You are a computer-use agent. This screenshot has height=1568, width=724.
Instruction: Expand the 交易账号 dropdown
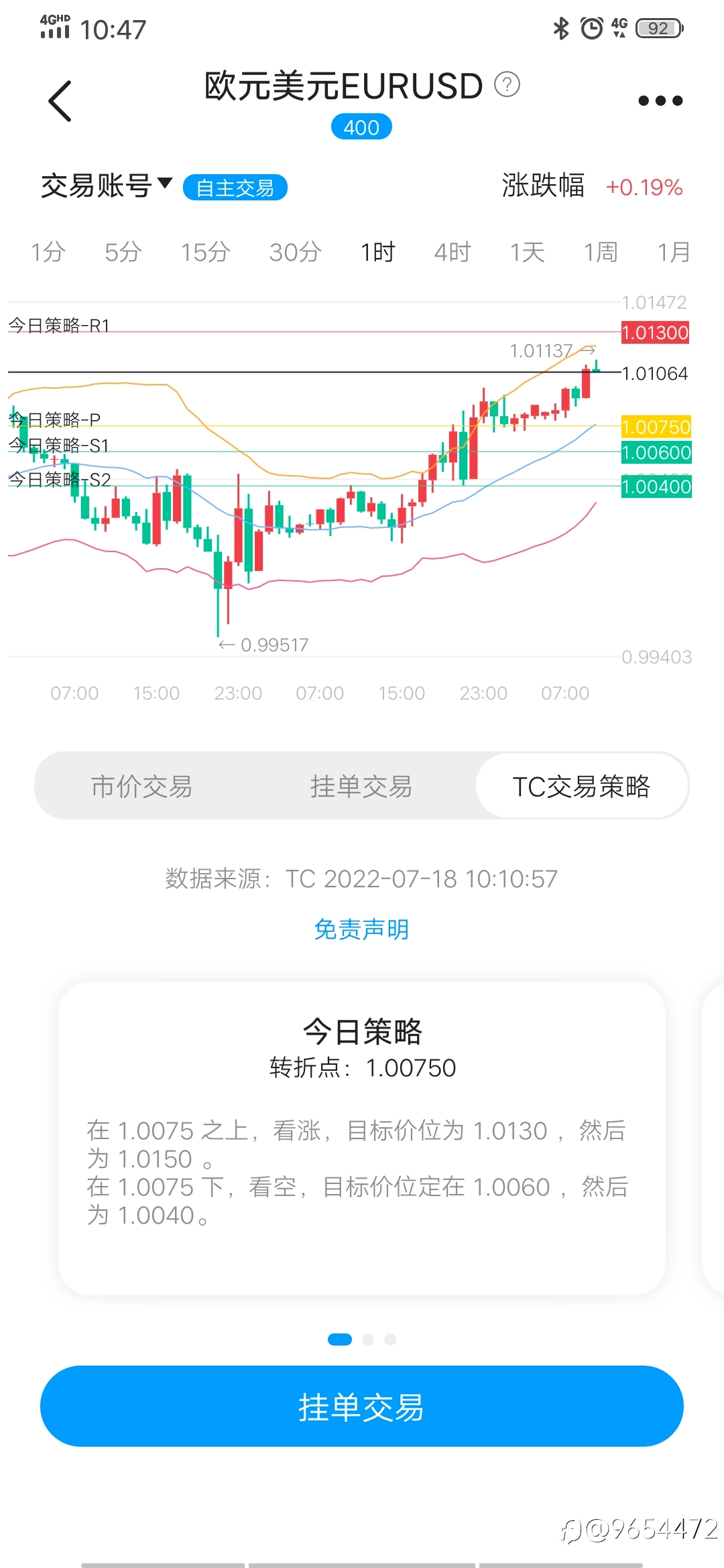(x=107, y=186)
